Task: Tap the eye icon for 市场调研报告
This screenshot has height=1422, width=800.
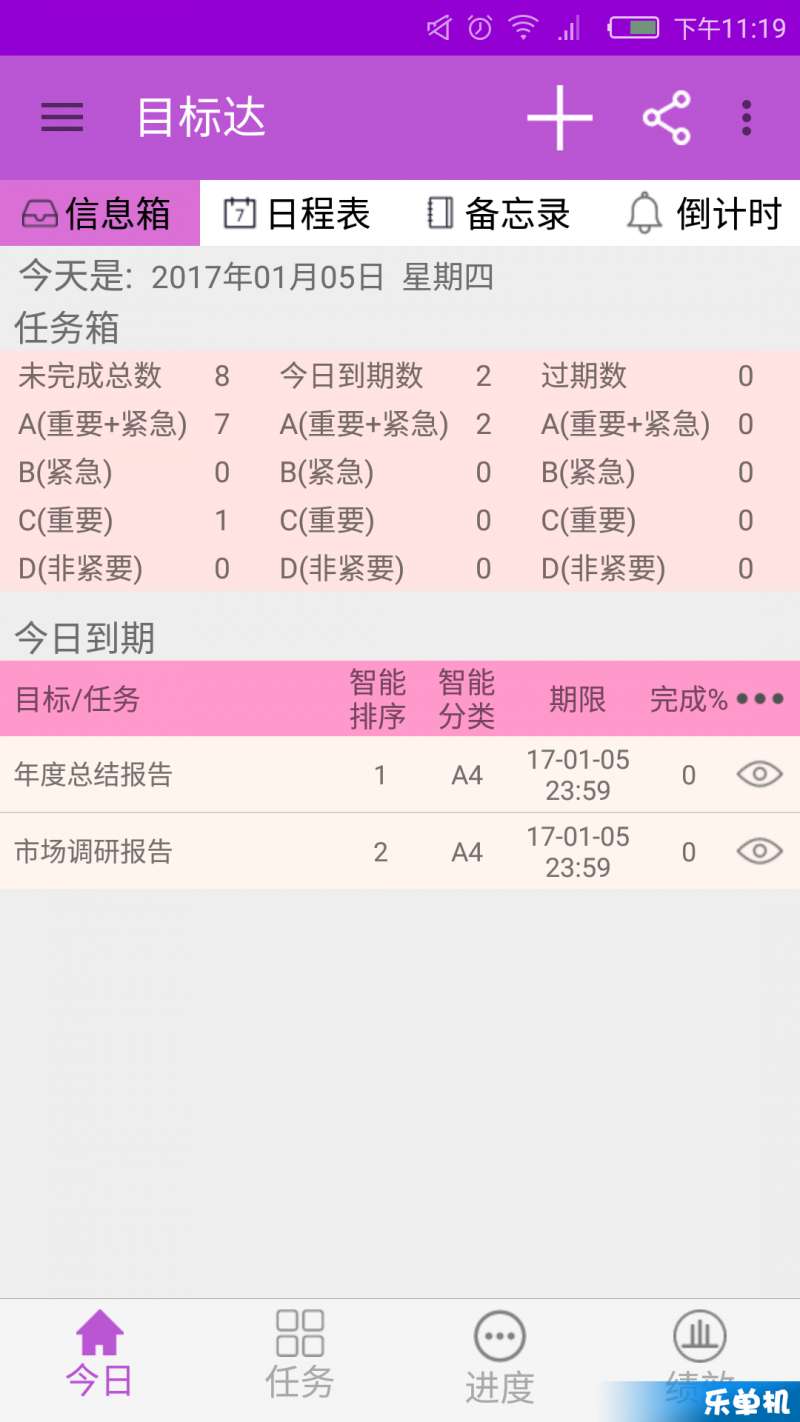Action: (x=759, y=851)
